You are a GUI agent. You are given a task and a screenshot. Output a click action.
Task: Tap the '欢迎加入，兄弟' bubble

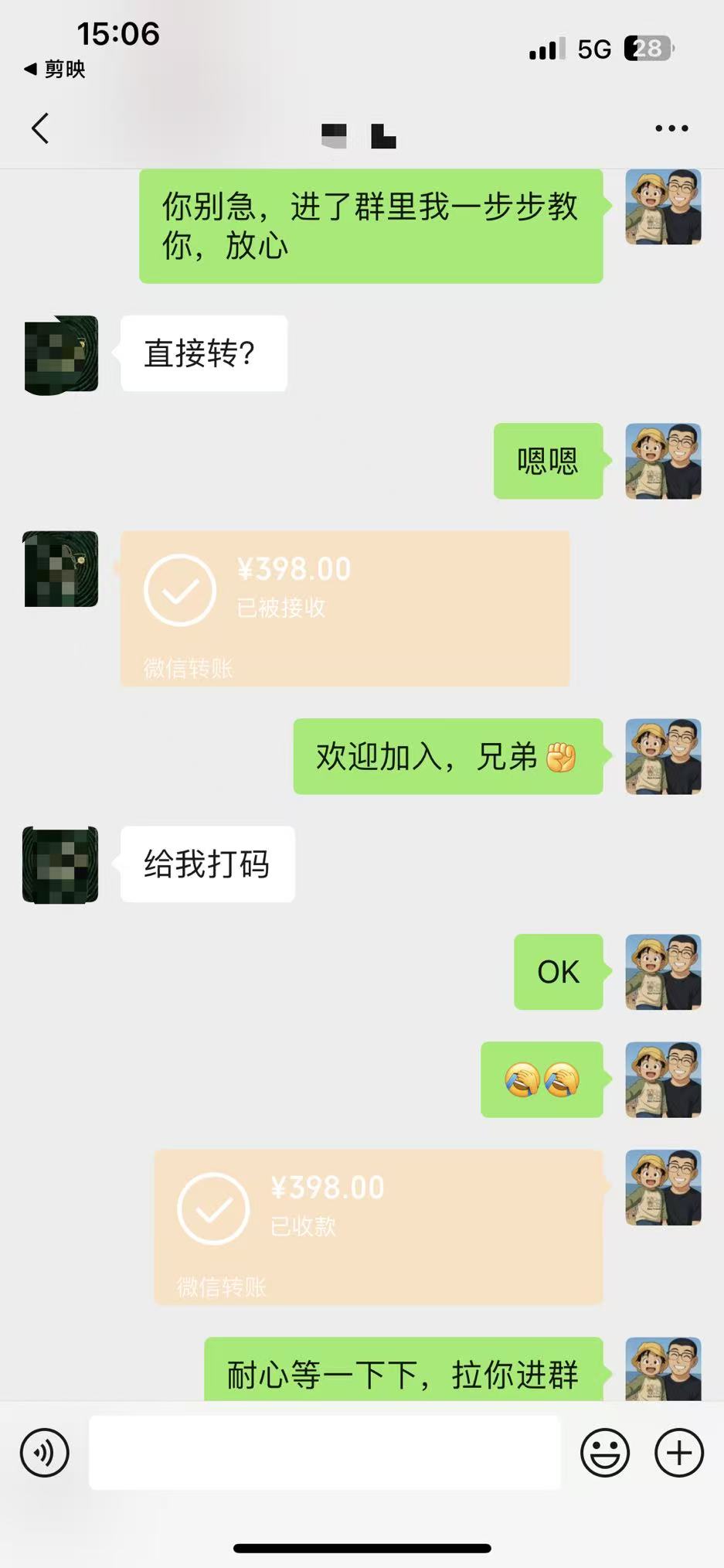[447, 757]
